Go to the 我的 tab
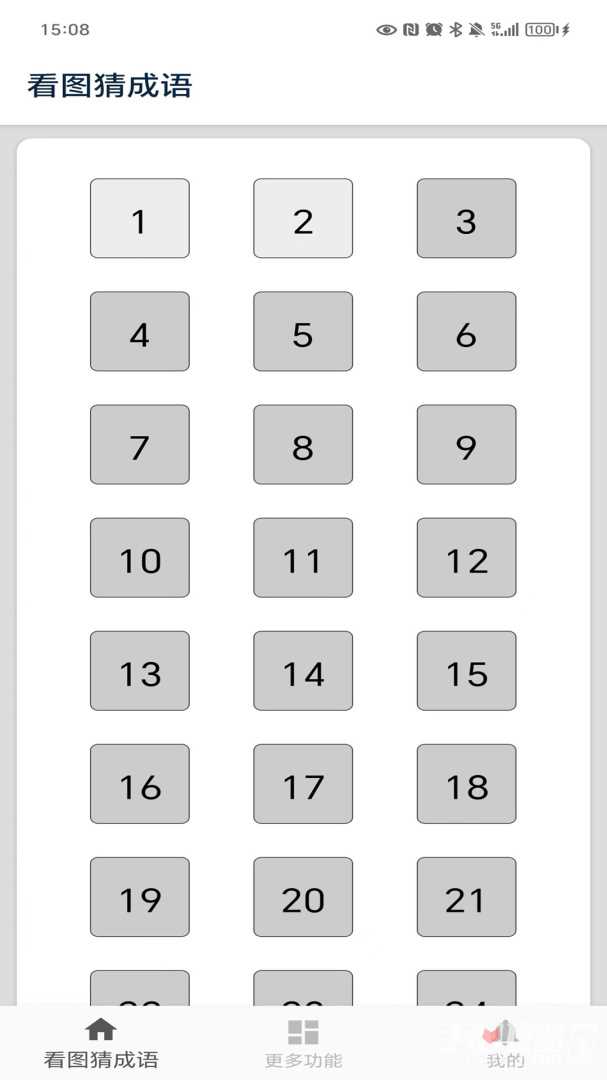607x1080 pixels. coord(505,1043)
